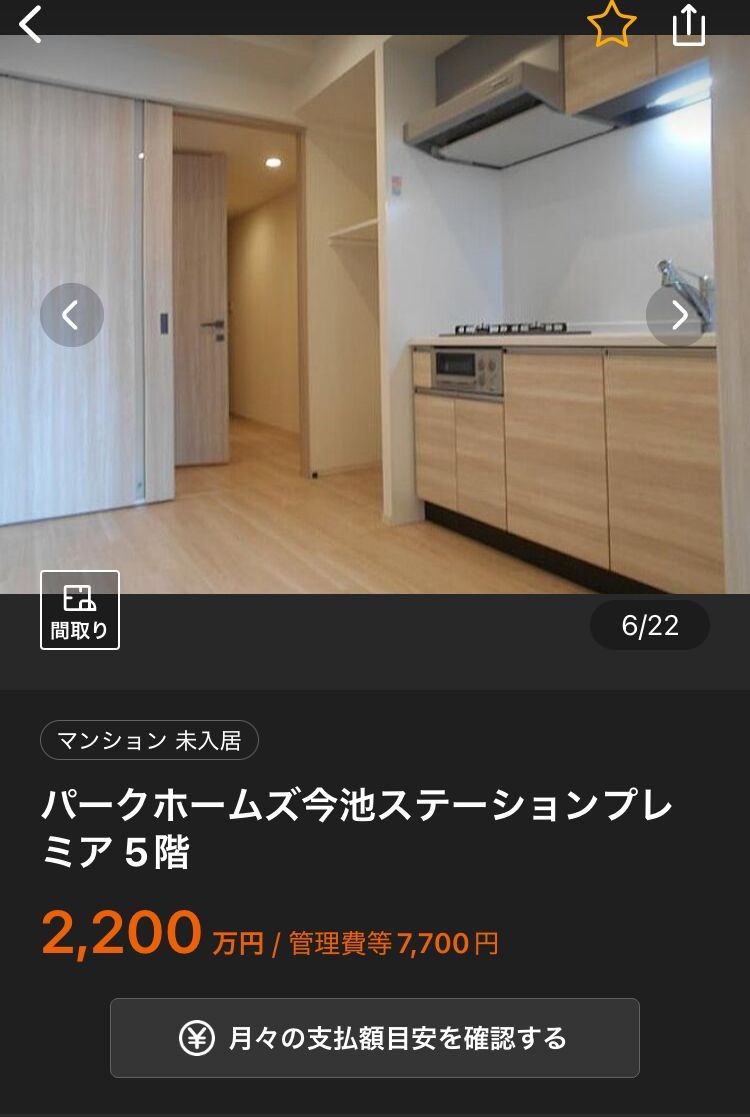
Task: Add this property to favorites with star
Action: click(611, 24)
